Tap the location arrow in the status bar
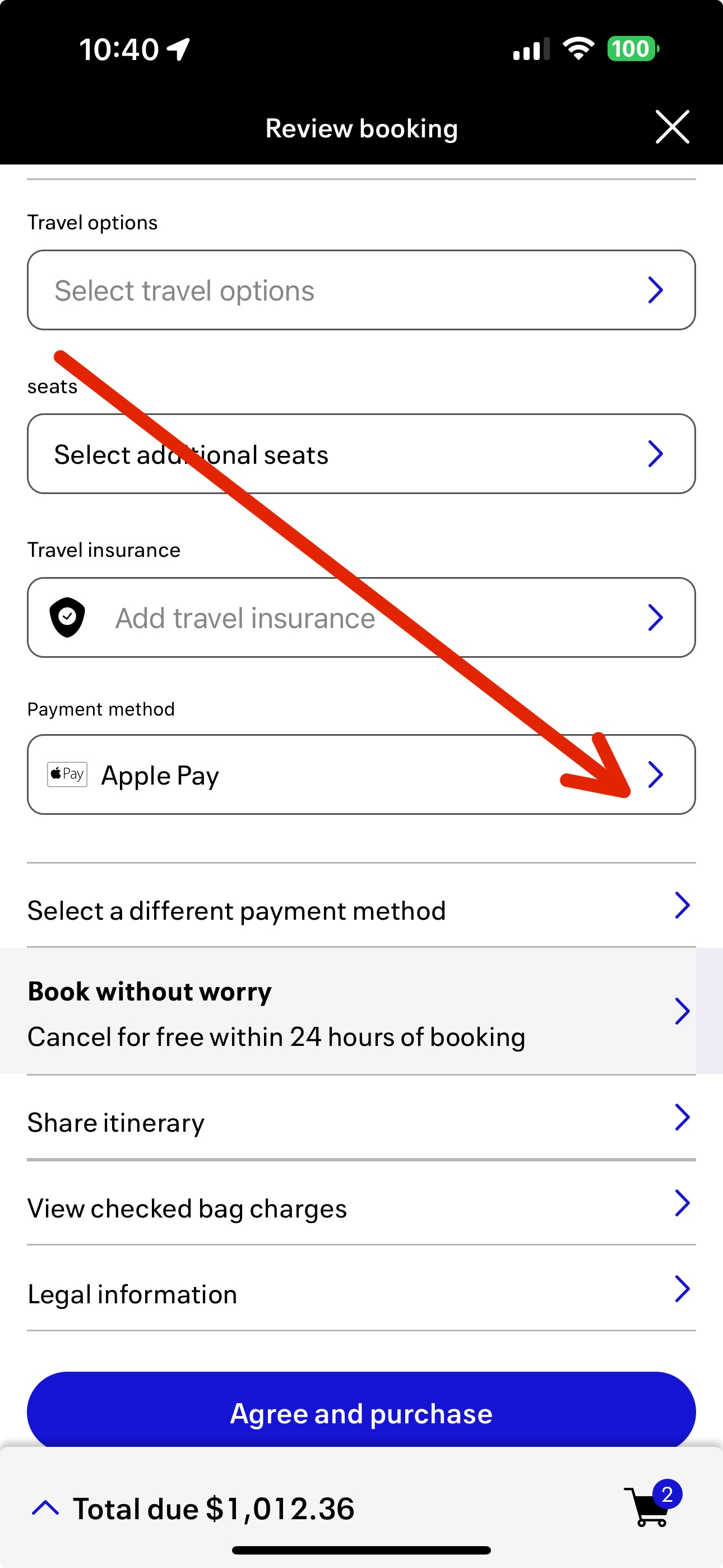Viewport: 723px width, 1568px height. point(177,49)
